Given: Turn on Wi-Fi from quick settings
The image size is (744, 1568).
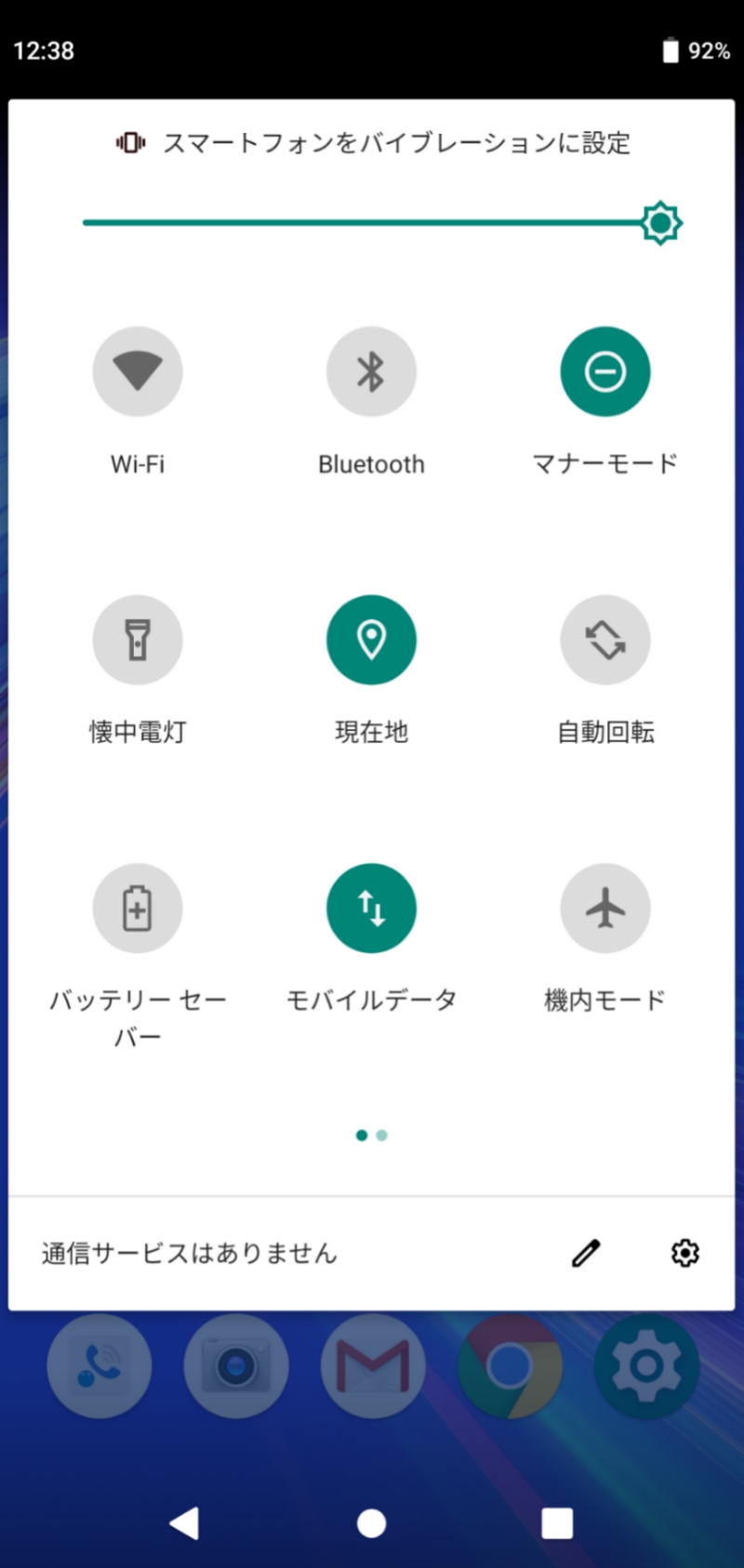Looking at the screenshot, I should (x=138, y=372).
